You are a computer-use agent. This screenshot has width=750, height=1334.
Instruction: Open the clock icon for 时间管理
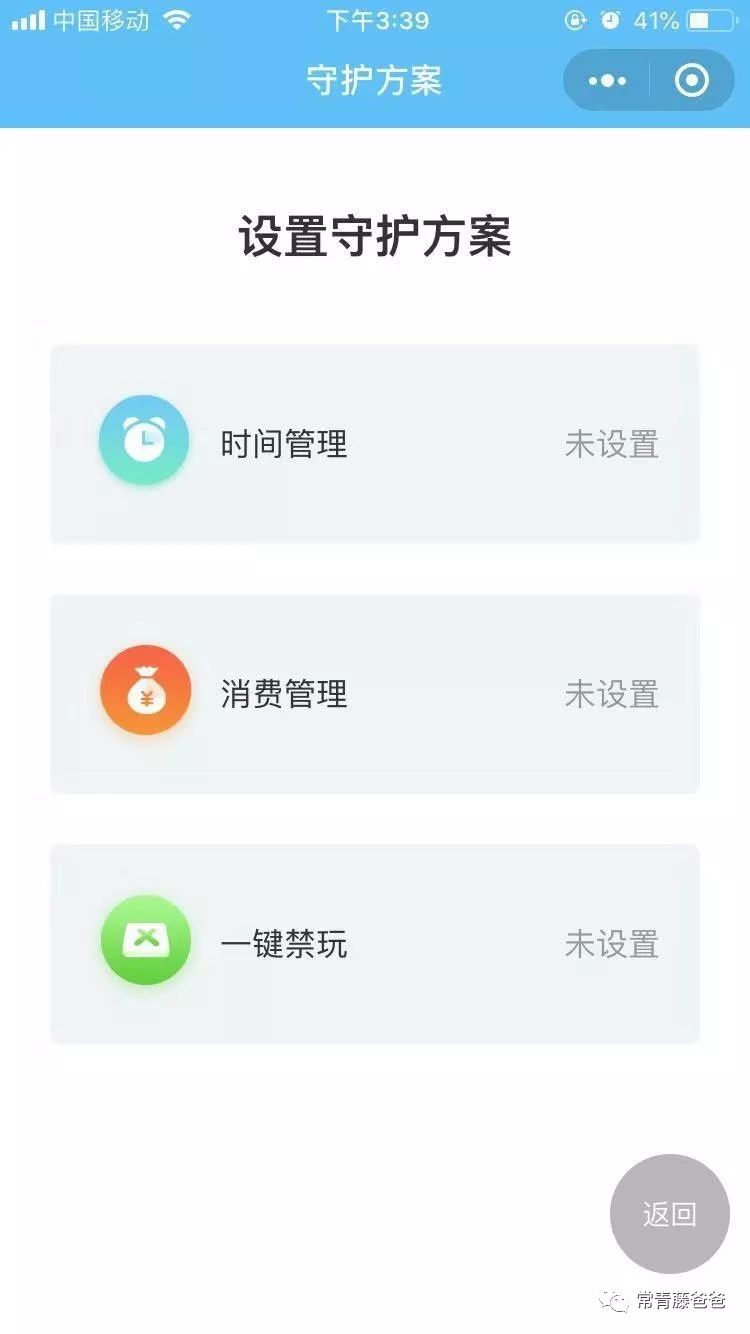144,439
